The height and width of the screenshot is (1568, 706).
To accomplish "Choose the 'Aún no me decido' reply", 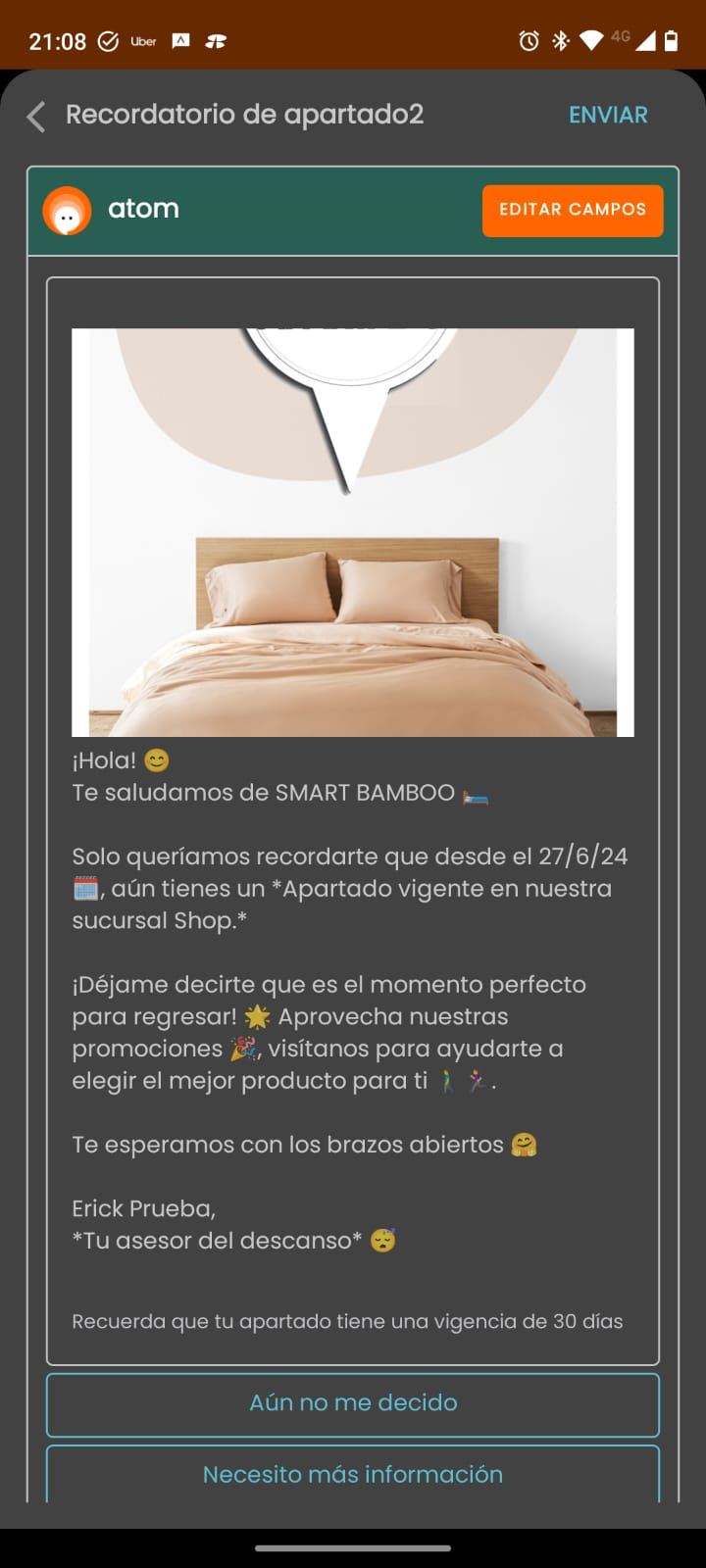I will 353,1403.
